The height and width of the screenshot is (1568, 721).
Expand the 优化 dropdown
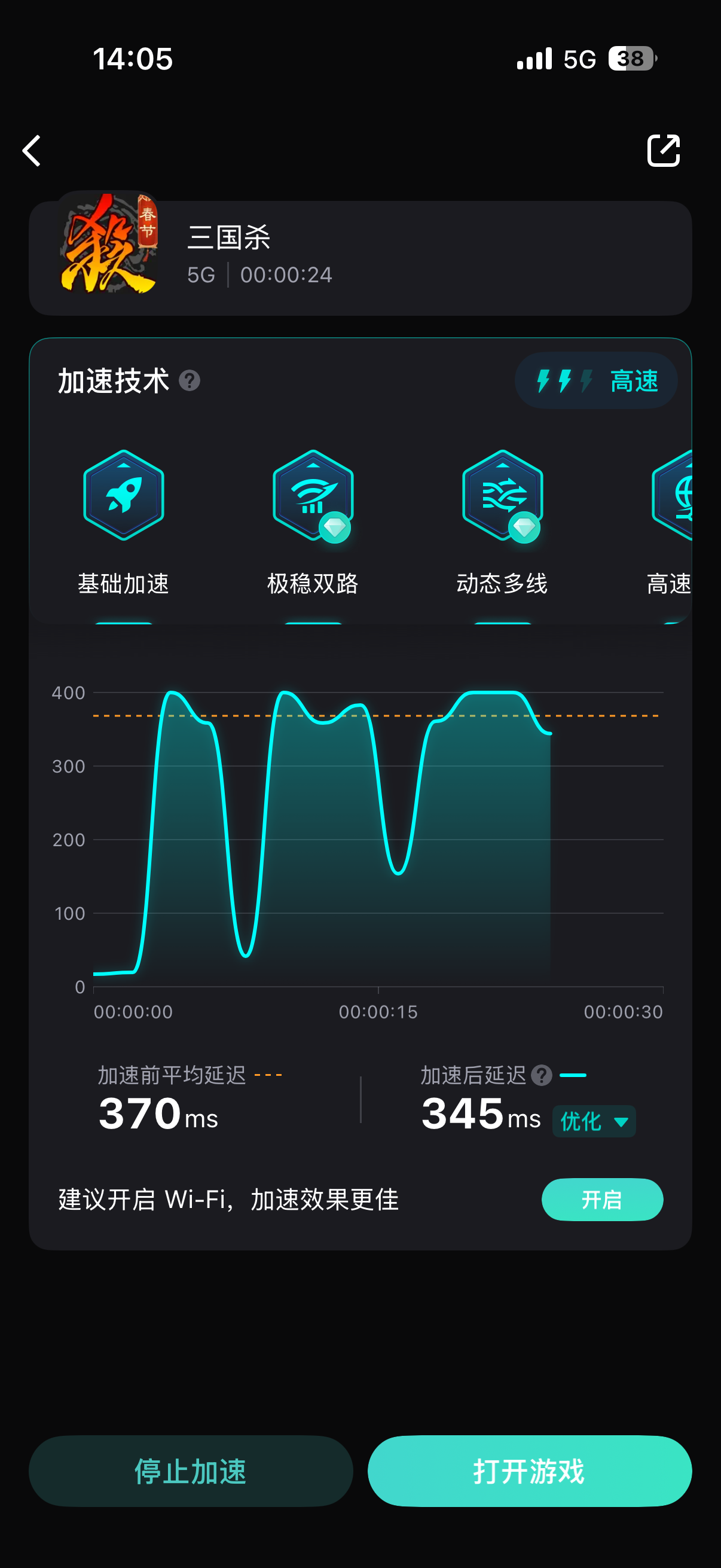[x=594, y=1121]
